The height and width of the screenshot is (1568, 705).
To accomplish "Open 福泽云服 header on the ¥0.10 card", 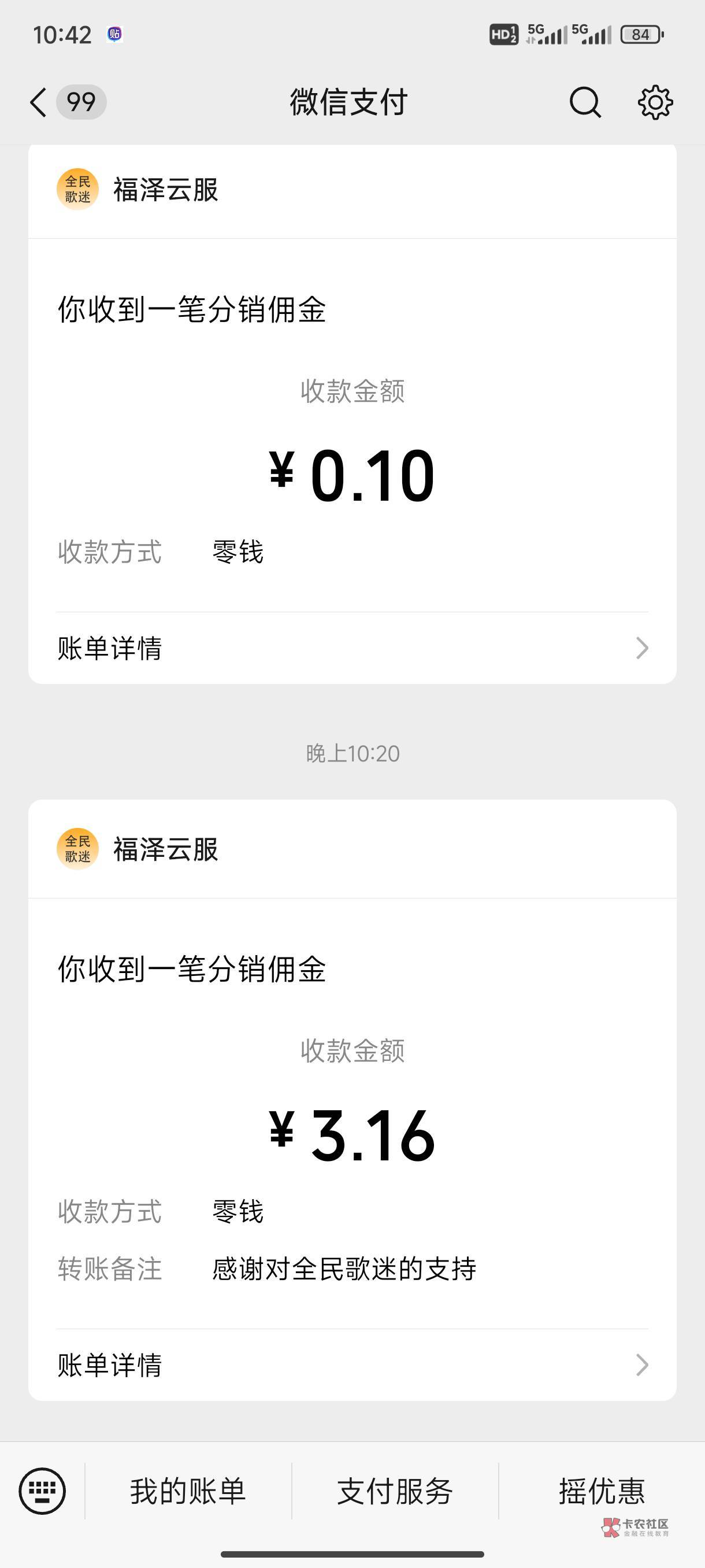I will 165,189.
